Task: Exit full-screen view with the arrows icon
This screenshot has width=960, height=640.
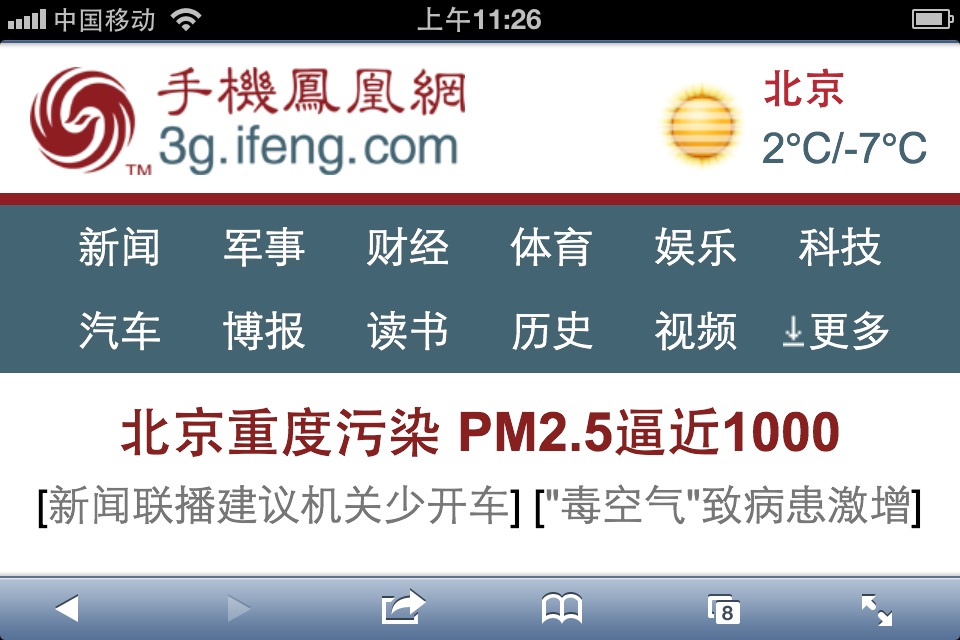Action: 877,609
